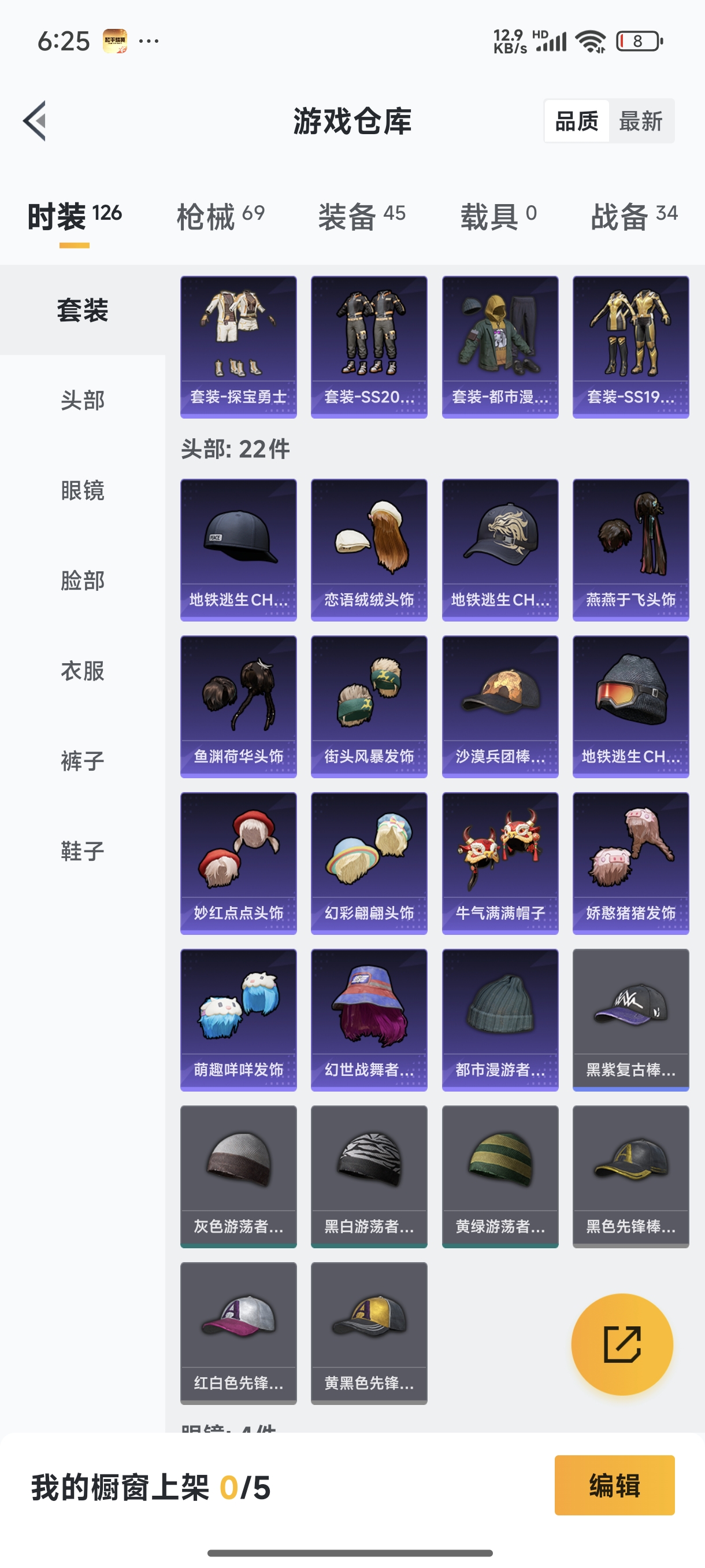This screenshot has width=705, height=1568.
Task: Tap the orange floating share button
Action: click(x=622, y=1344)
